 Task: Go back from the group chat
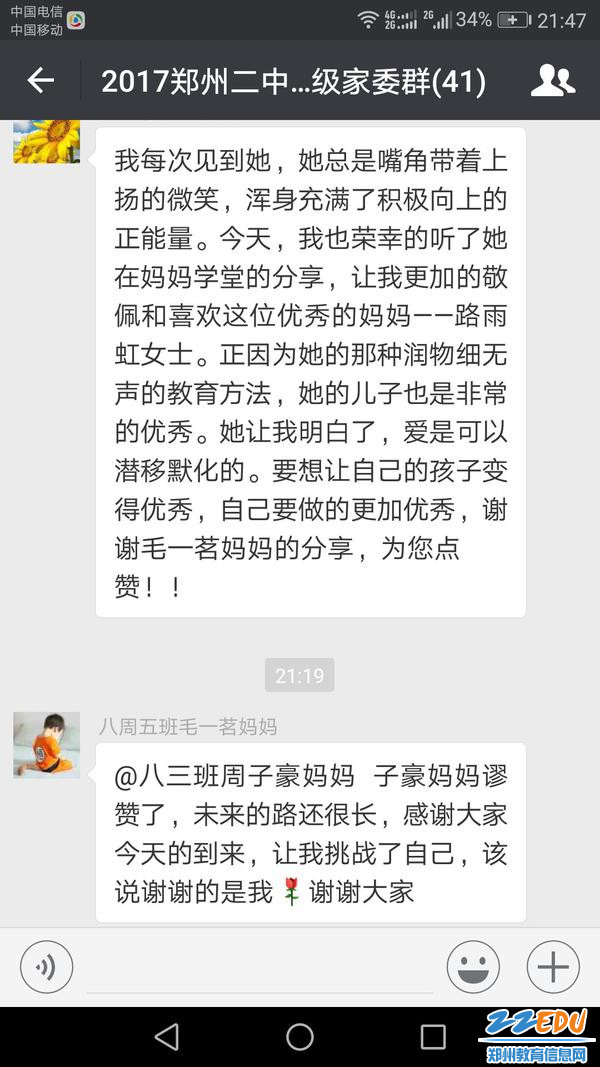coord(40,80)
